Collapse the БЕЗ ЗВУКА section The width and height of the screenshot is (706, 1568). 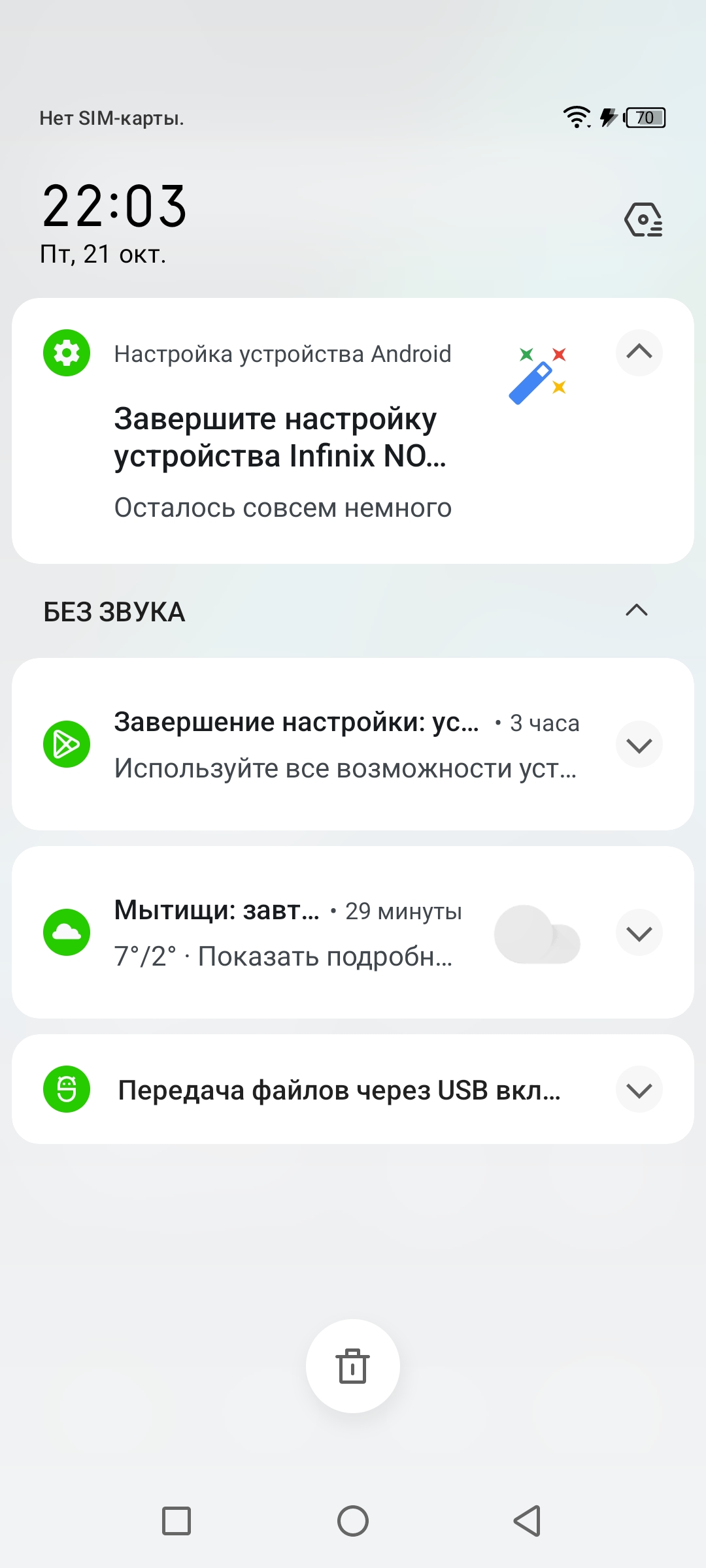pos(636,611)
